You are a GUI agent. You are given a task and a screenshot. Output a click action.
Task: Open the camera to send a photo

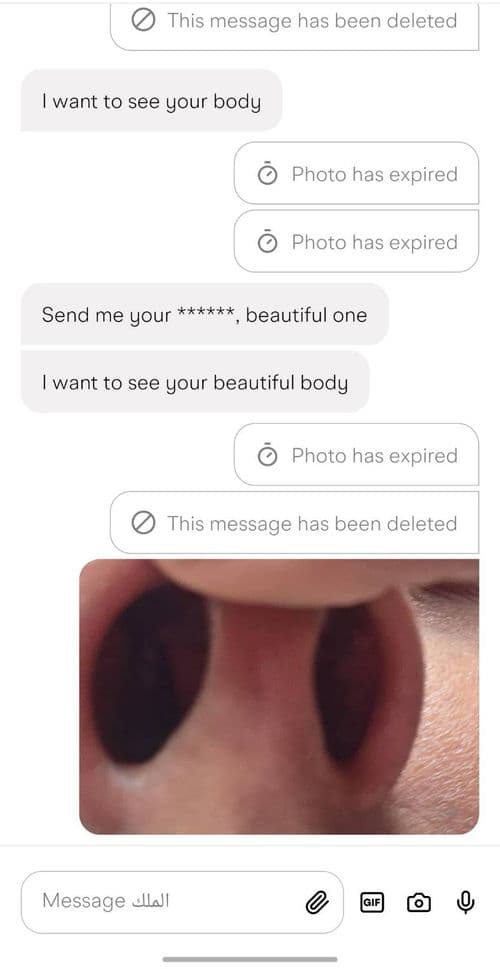[x=418, y=902]
